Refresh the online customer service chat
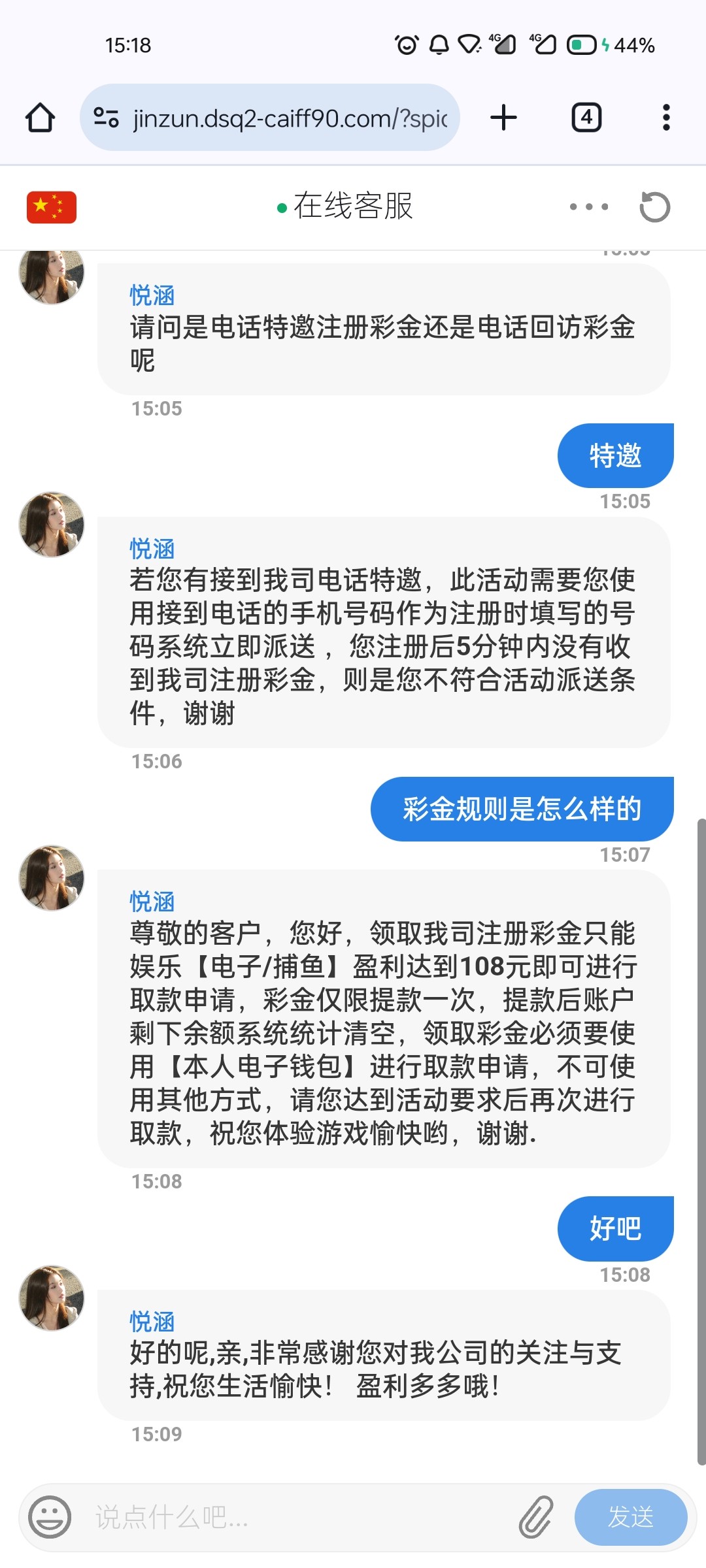The height and width of the screenshot is (1568, 706). coord(654,207)
